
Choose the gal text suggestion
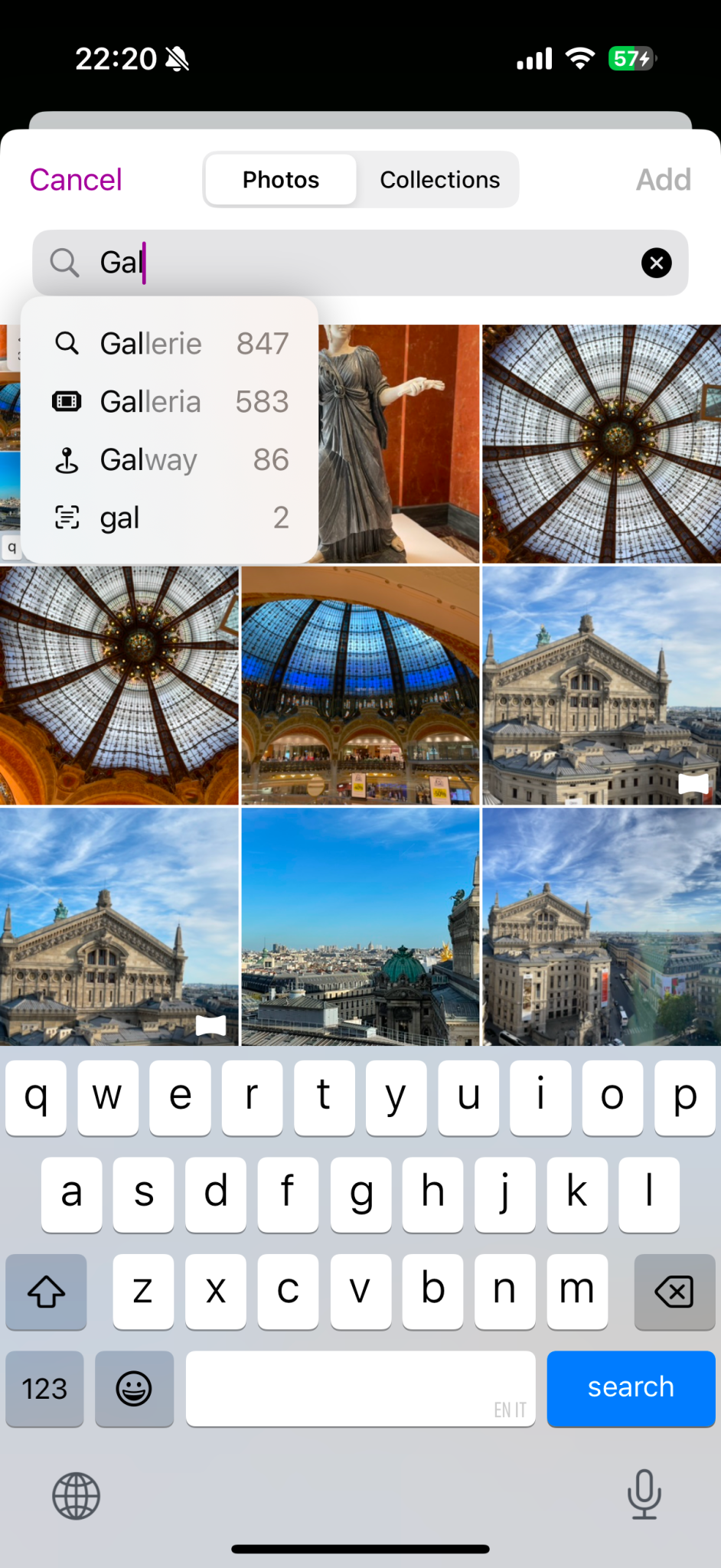coord(170,518)
